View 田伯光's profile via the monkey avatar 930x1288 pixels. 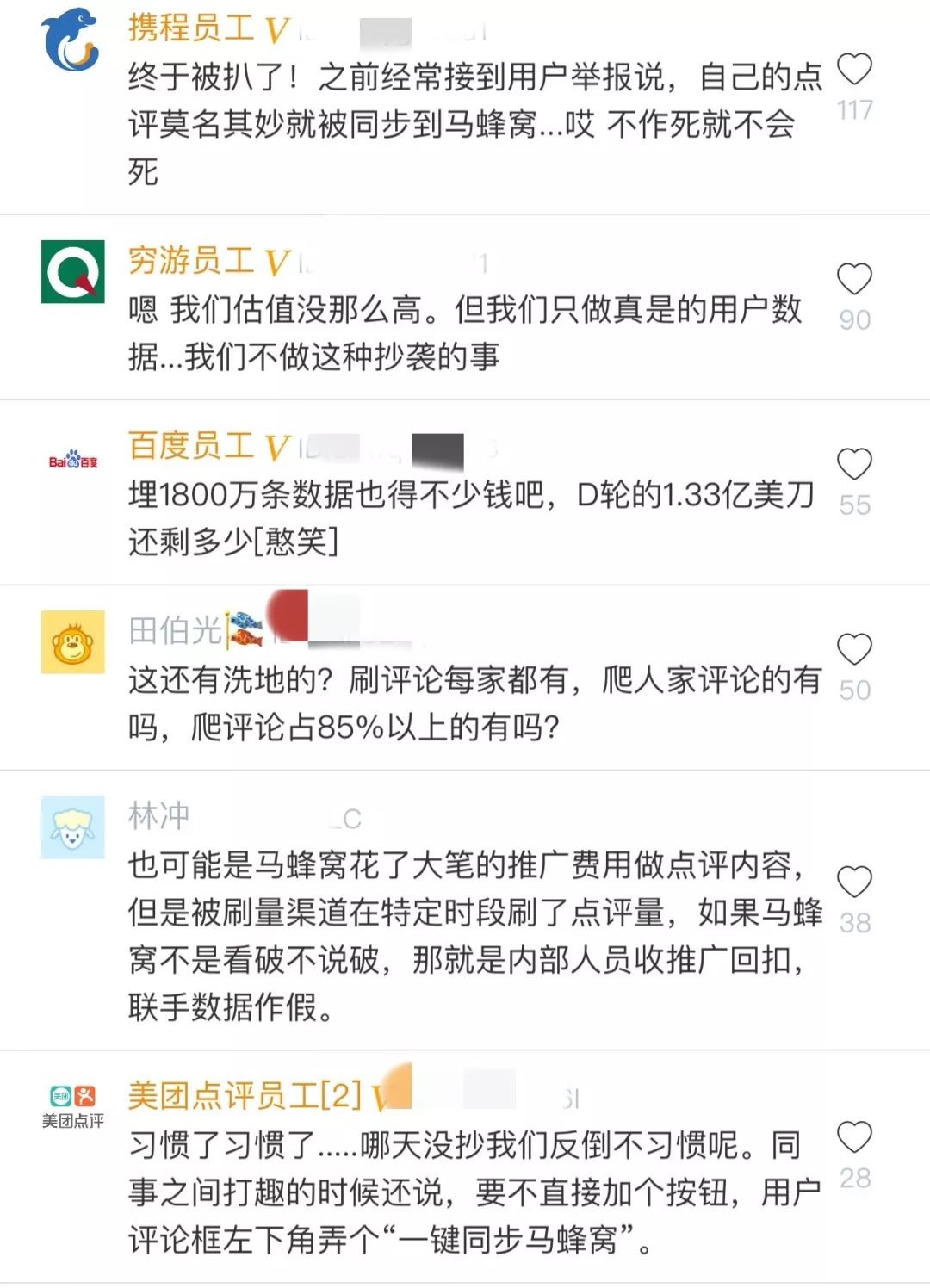73,642
